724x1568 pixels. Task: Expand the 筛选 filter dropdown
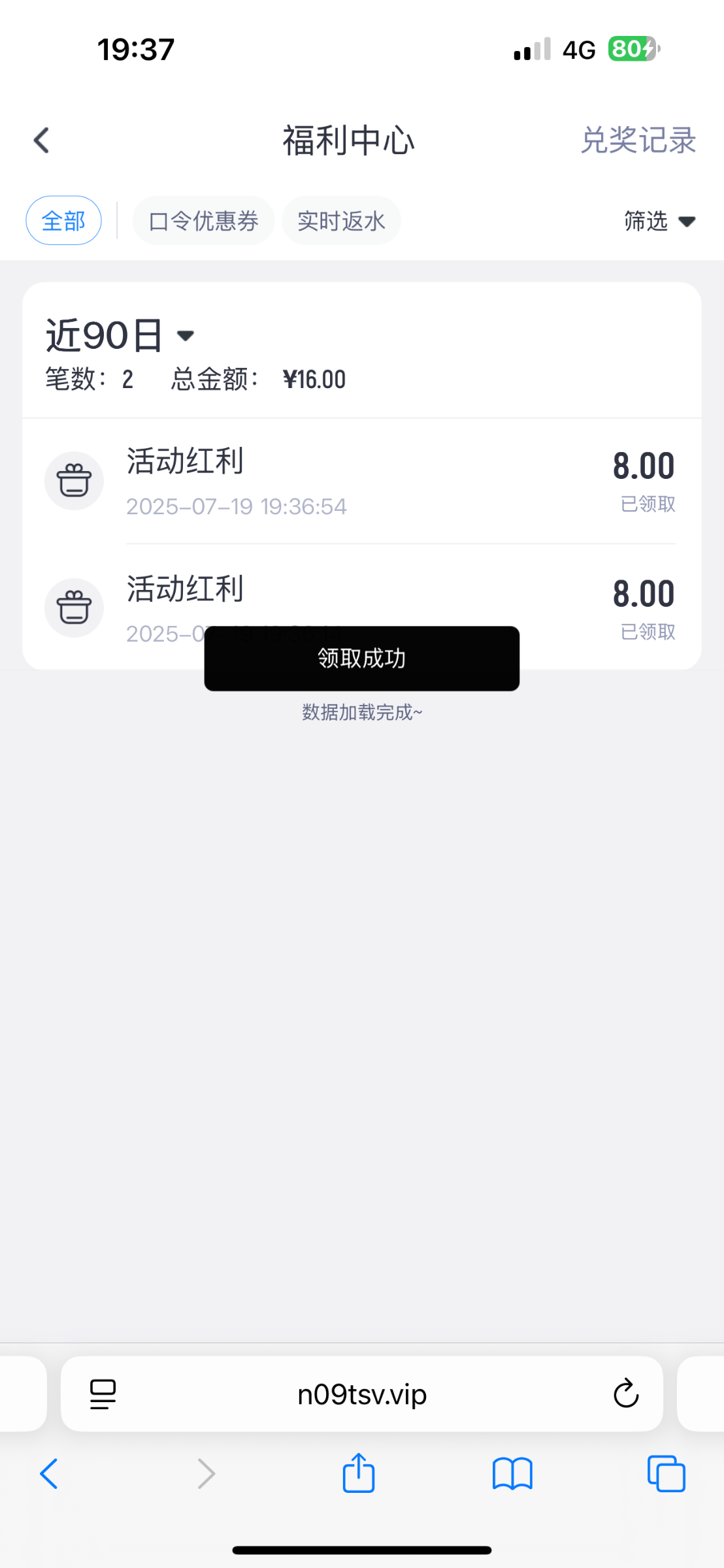[x=659, y=221]
